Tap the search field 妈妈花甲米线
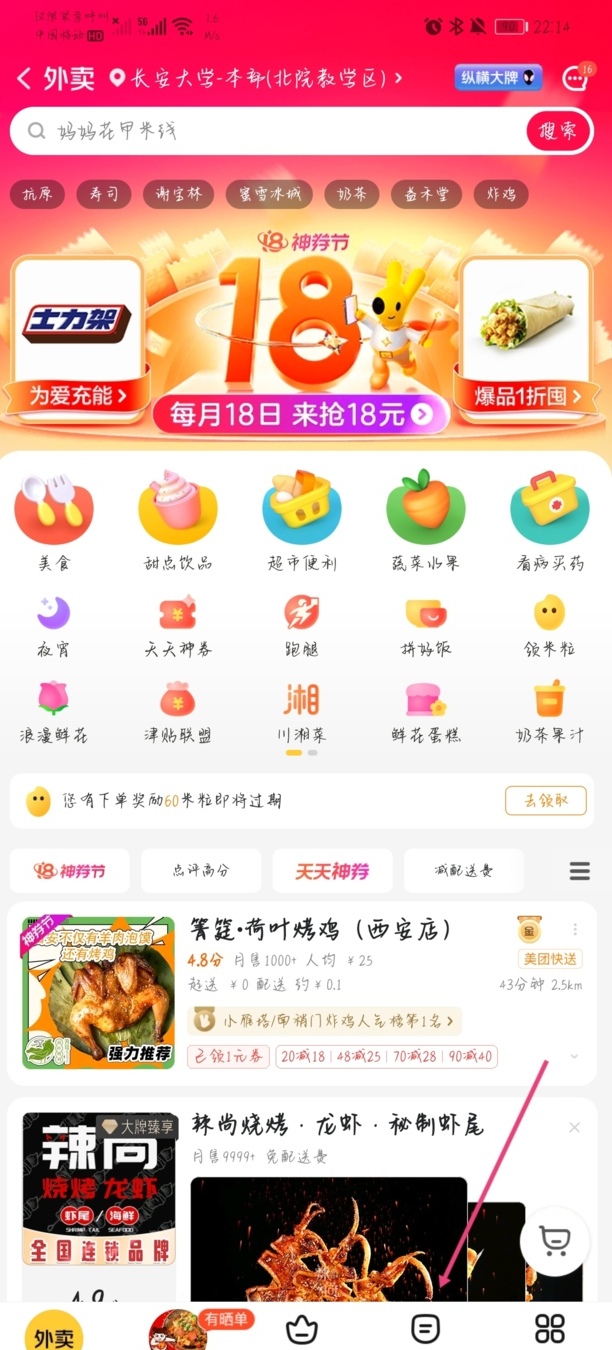 [270, 131]
